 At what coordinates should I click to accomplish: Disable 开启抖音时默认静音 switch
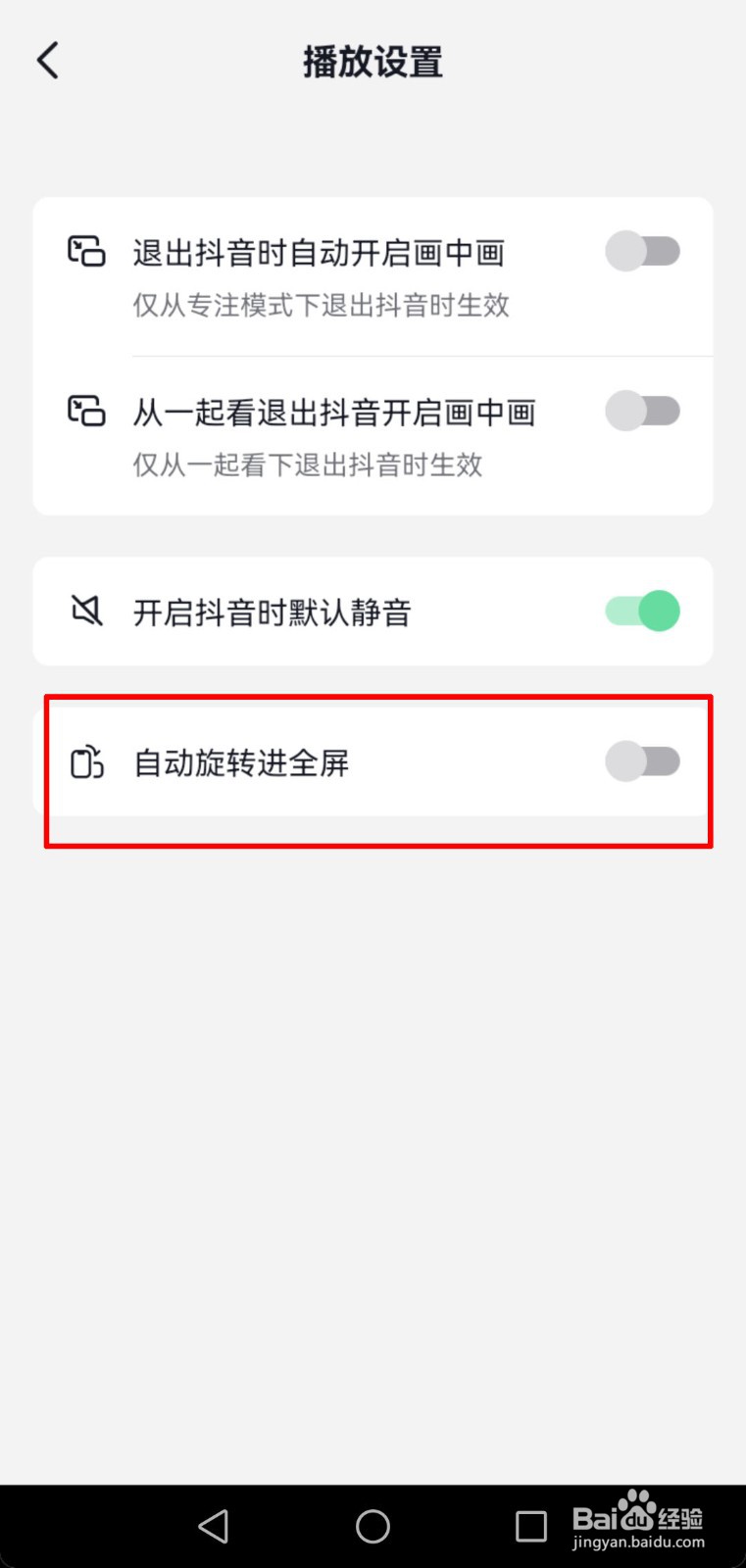click(x=640, y=611)
